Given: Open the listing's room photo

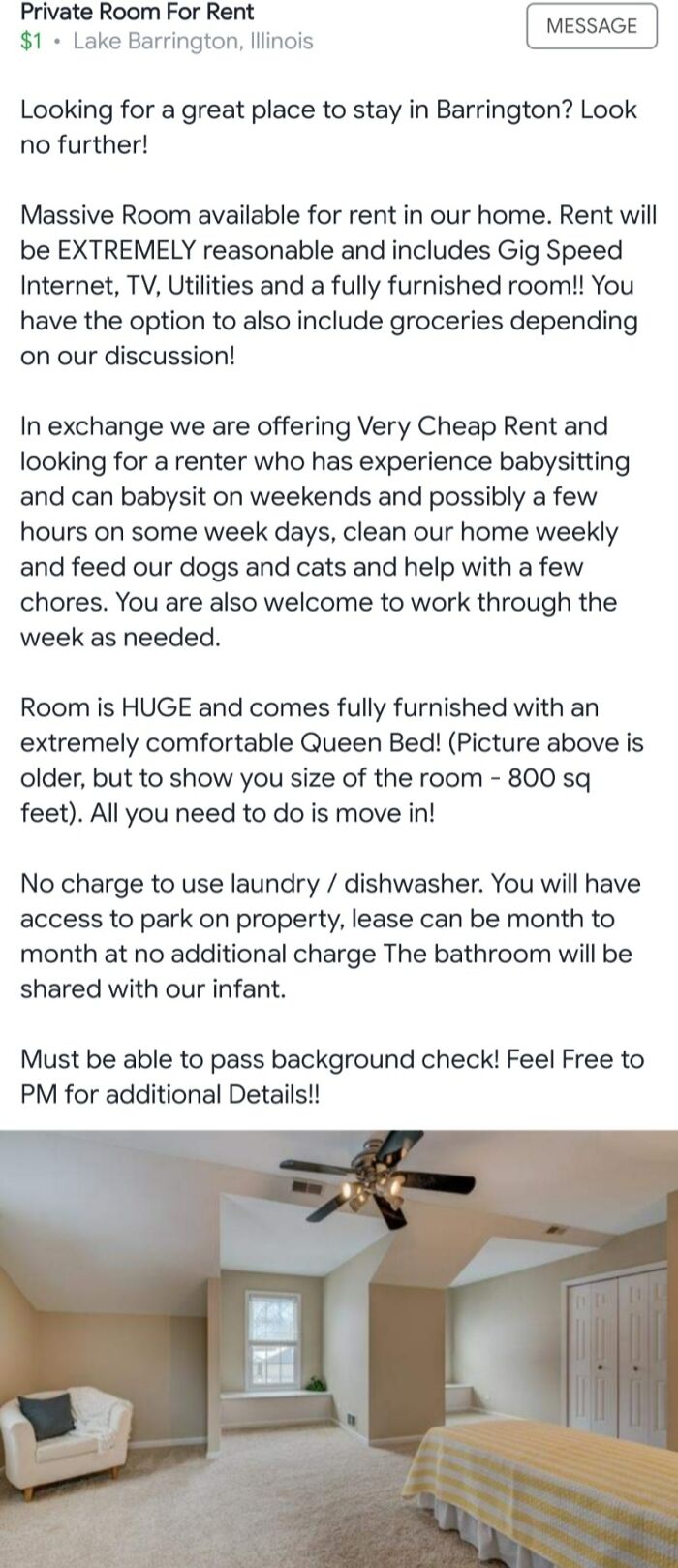Looking at the screenshot, I should coord(339,1347).
